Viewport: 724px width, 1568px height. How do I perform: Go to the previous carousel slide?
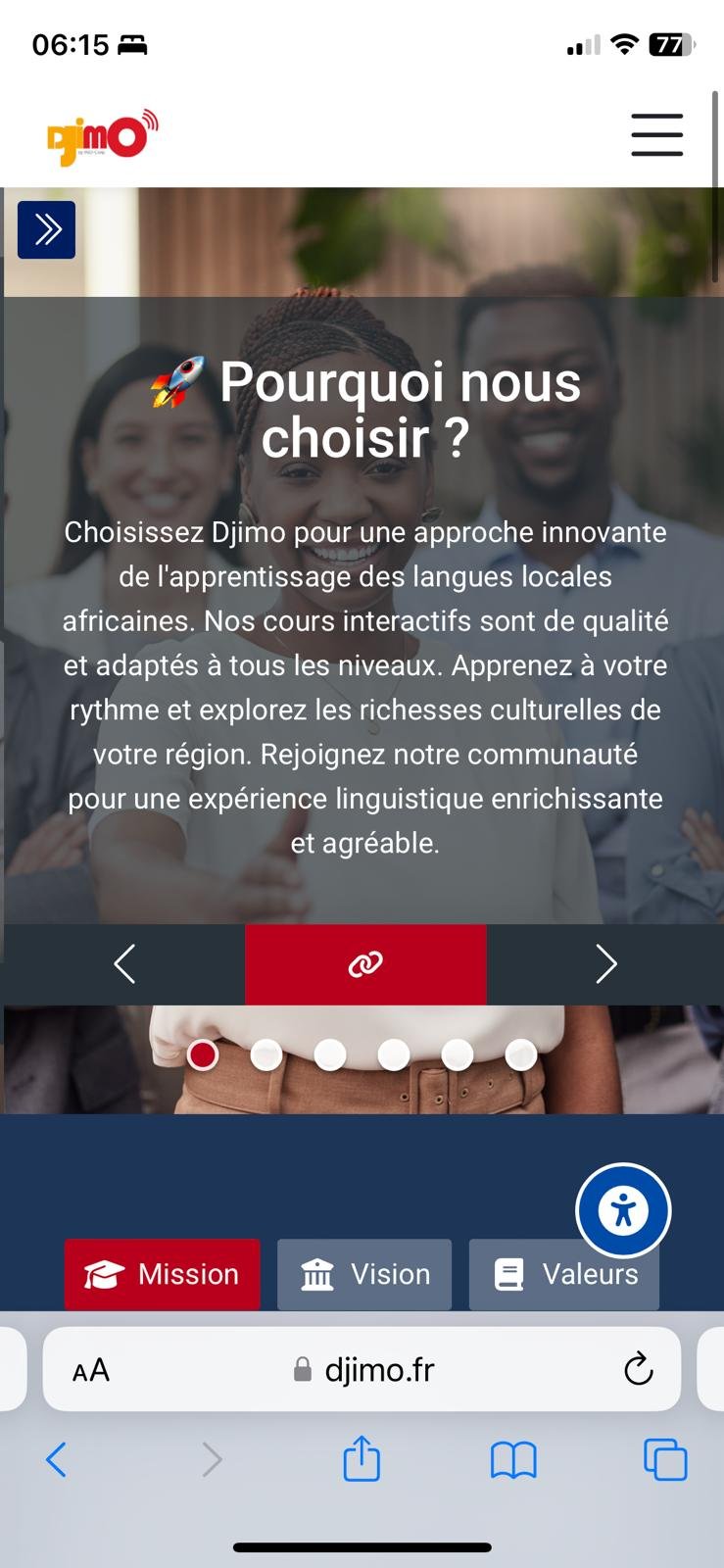pyautogui.click(x=124, y=964)
